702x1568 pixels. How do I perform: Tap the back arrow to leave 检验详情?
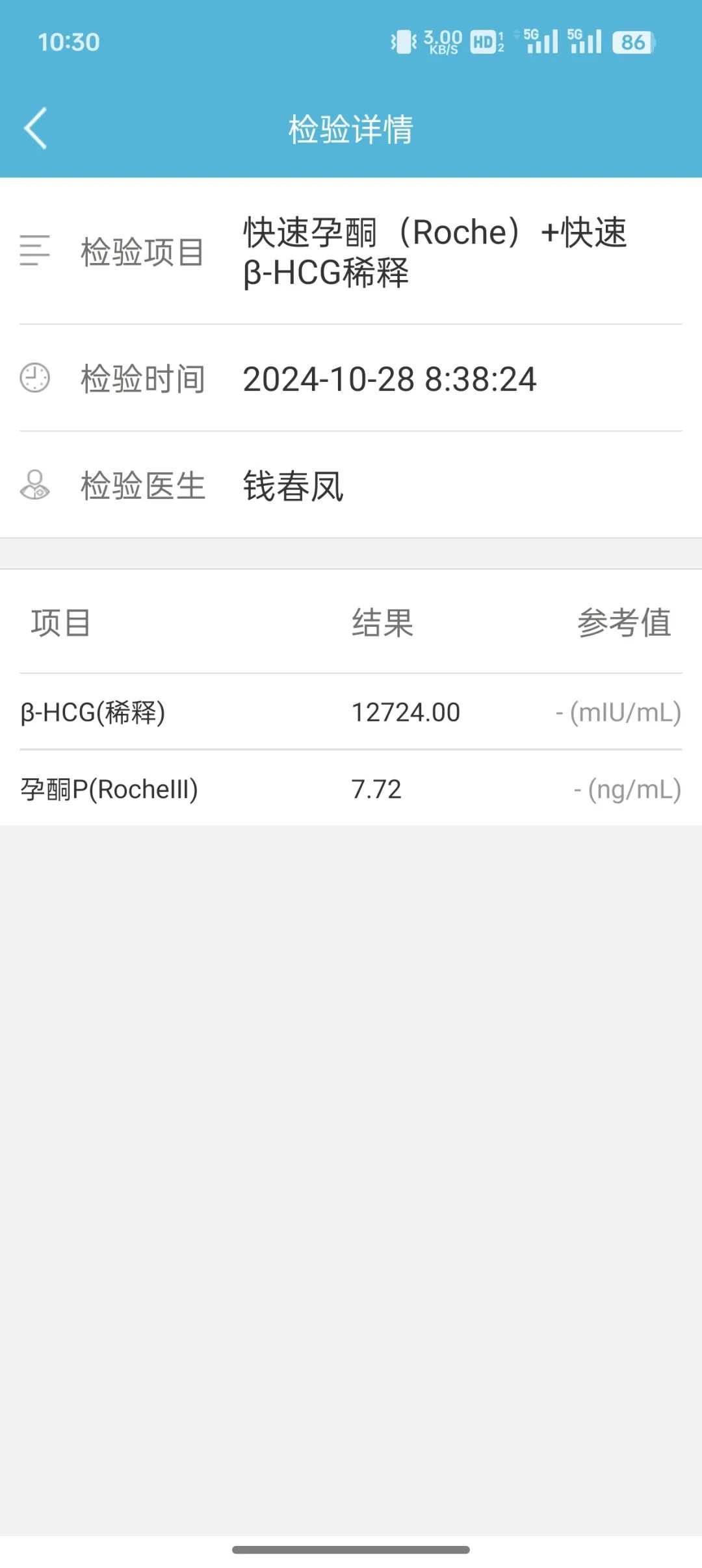click(x=36, y=128)
